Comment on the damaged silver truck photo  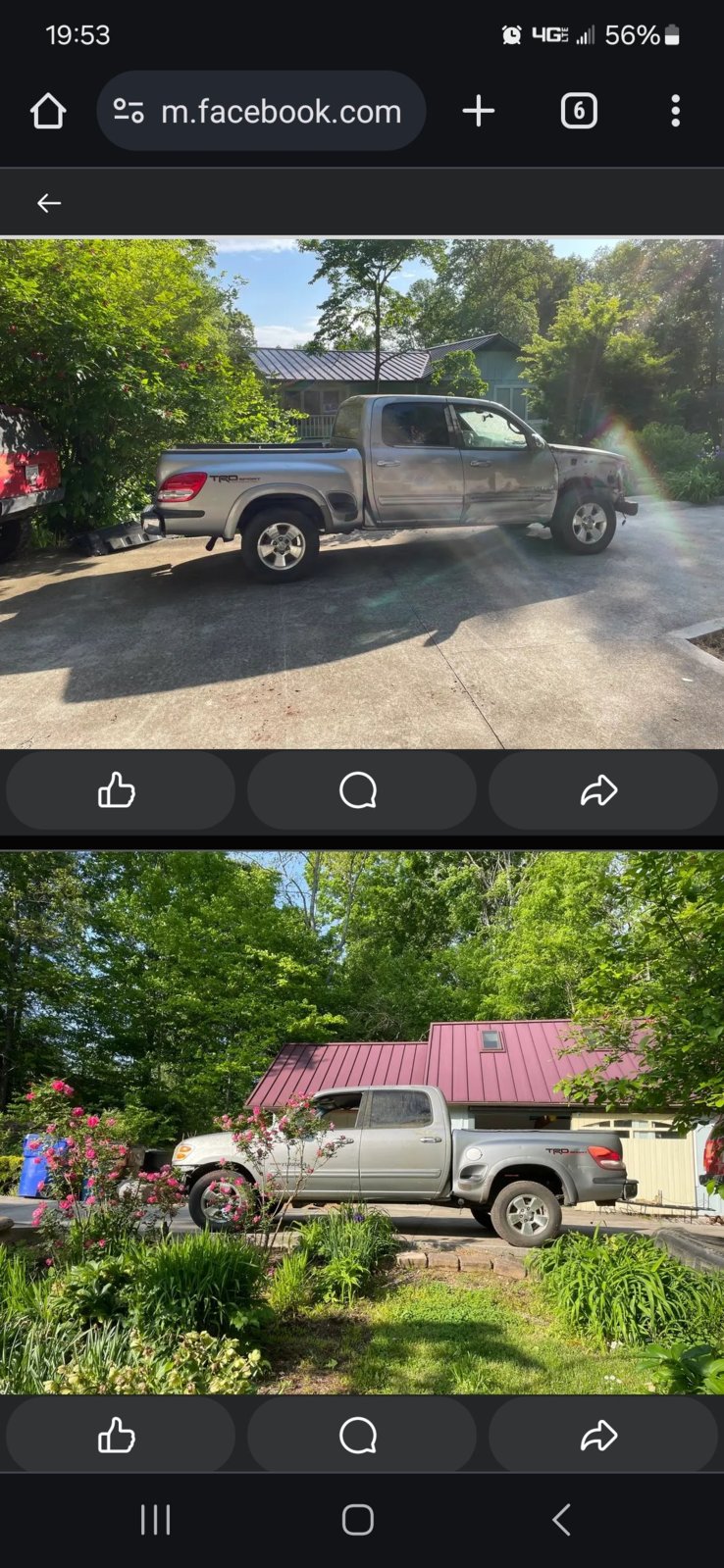359,790
